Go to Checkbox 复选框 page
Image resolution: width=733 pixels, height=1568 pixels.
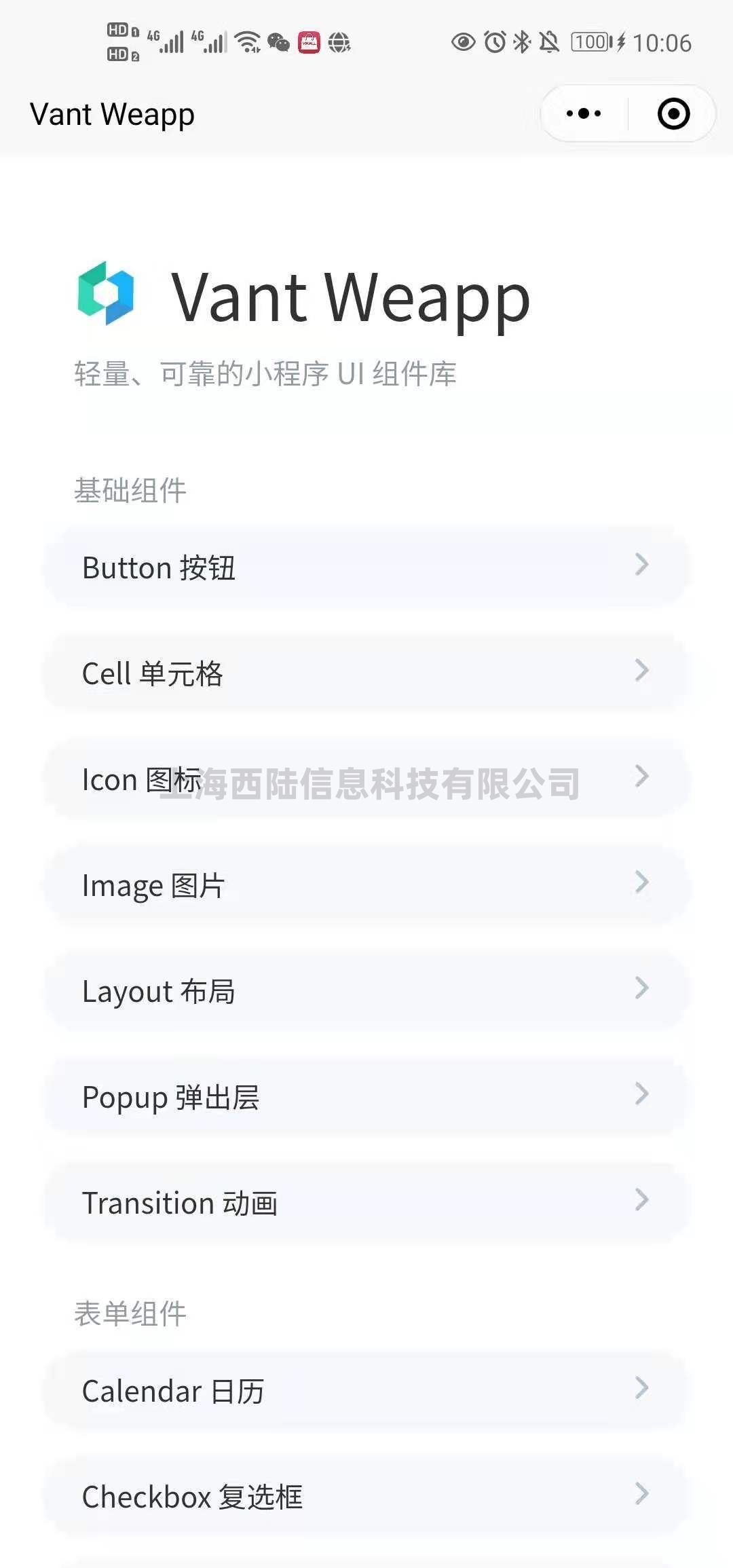click(366, 1496)
